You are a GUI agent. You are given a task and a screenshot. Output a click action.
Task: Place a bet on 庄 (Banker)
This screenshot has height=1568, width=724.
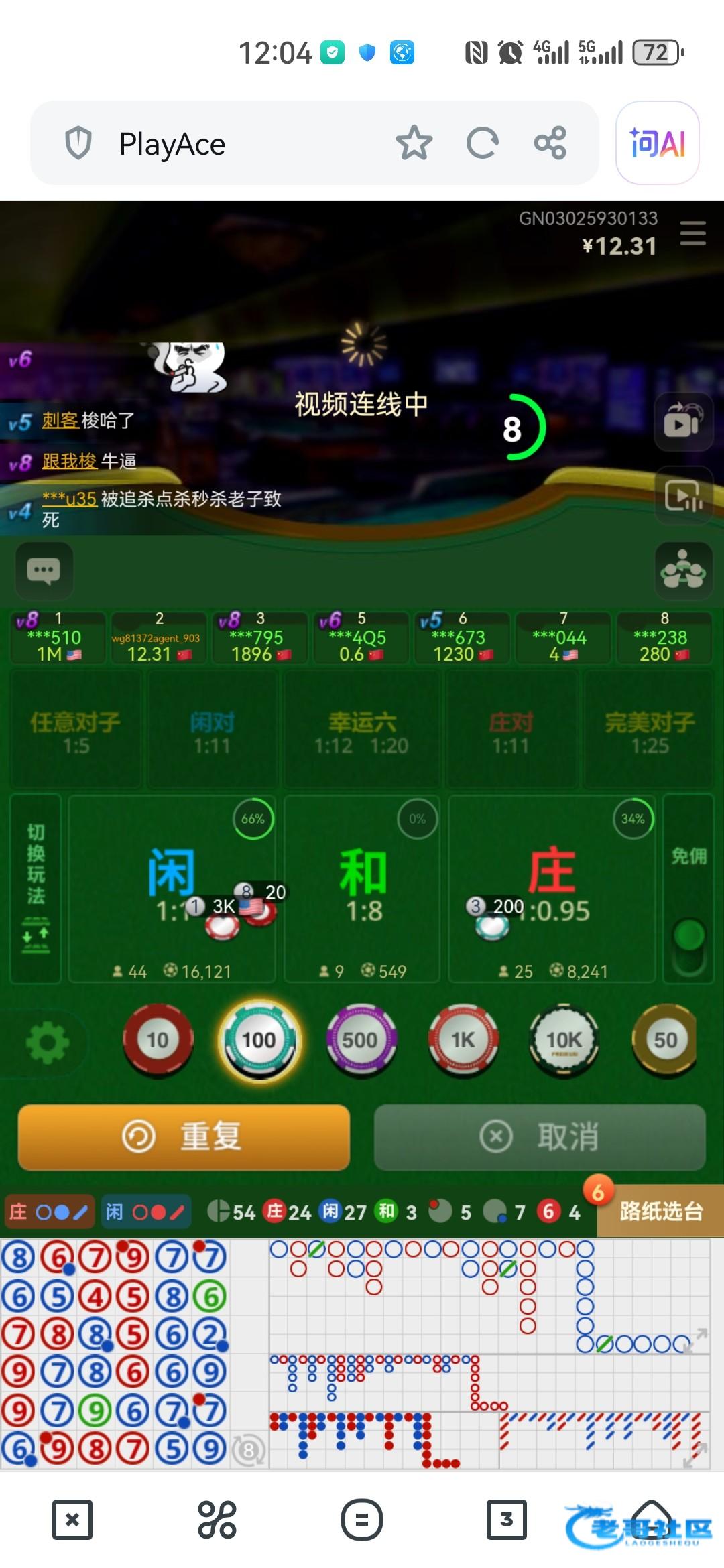pyautogui.click(x=551, y=871)
